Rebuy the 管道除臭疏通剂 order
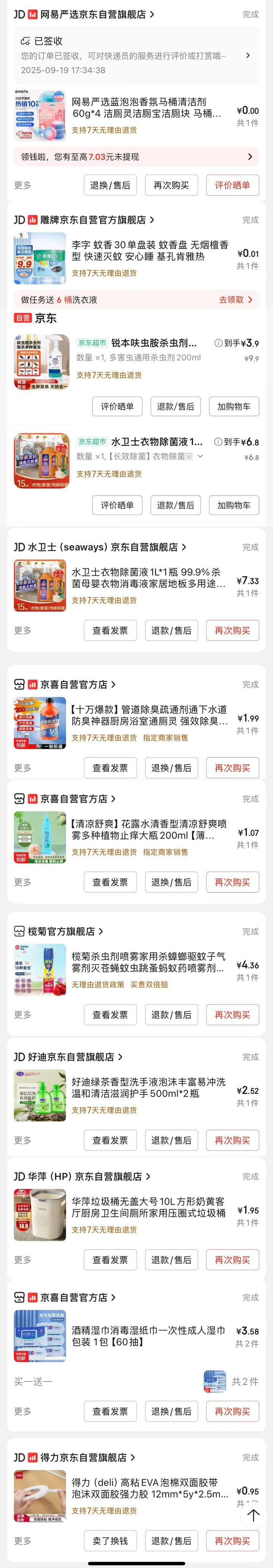The width and height of the screenshot is (273, 1568). 232,768
